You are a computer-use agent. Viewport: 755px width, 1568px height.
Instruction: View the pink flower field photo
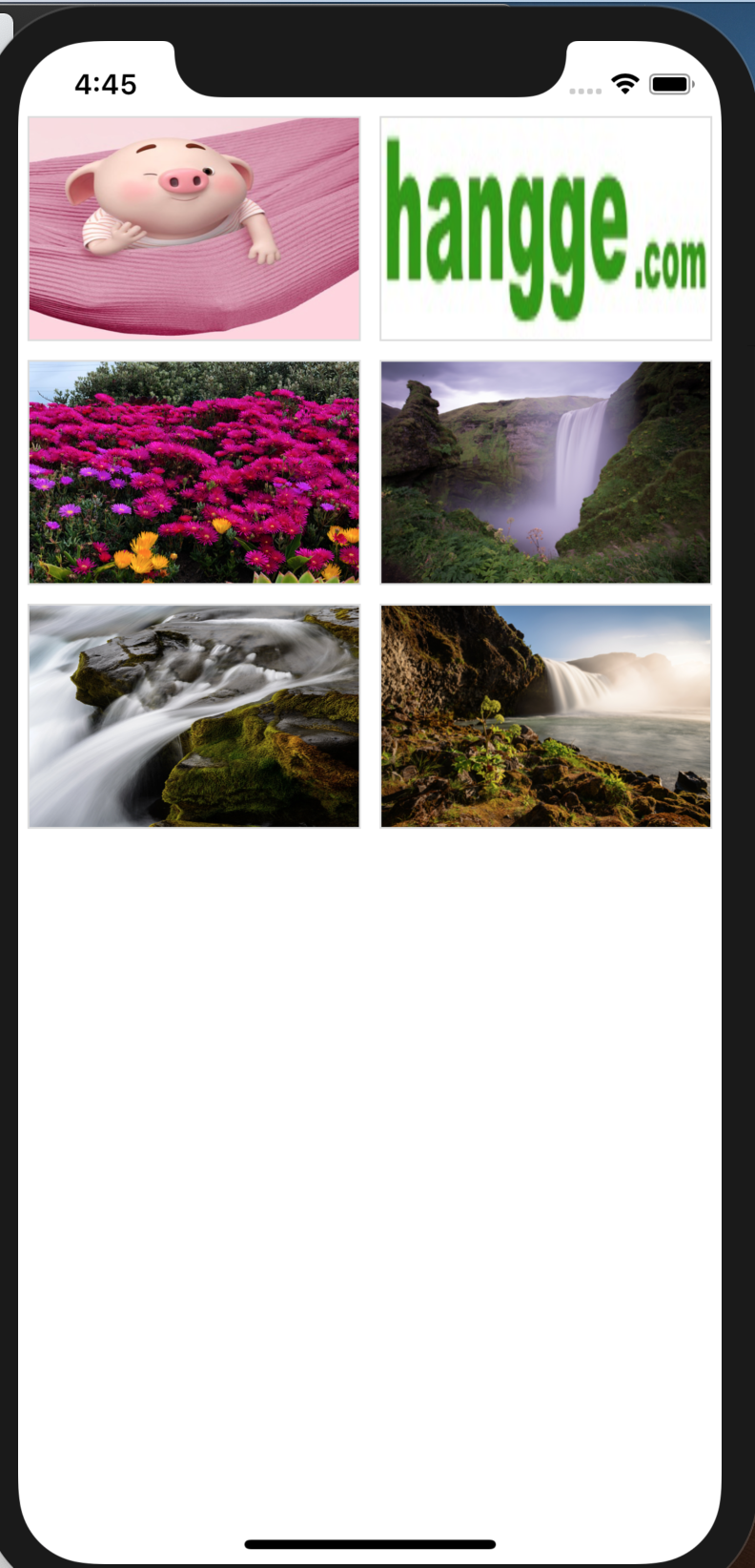194,472
